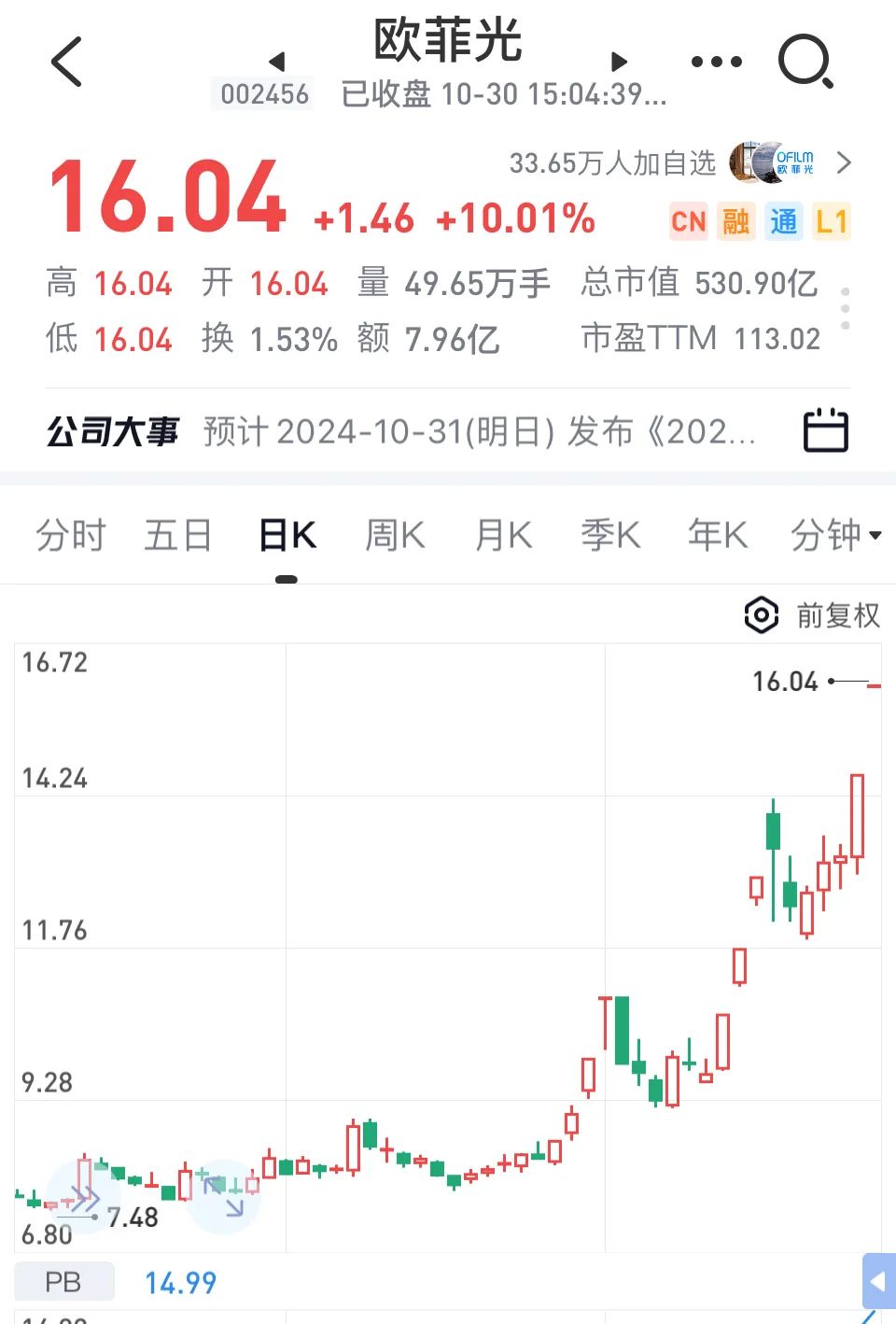Open the 公司大事 announcement row
The image size is (896, 1324).
(478, 431)
